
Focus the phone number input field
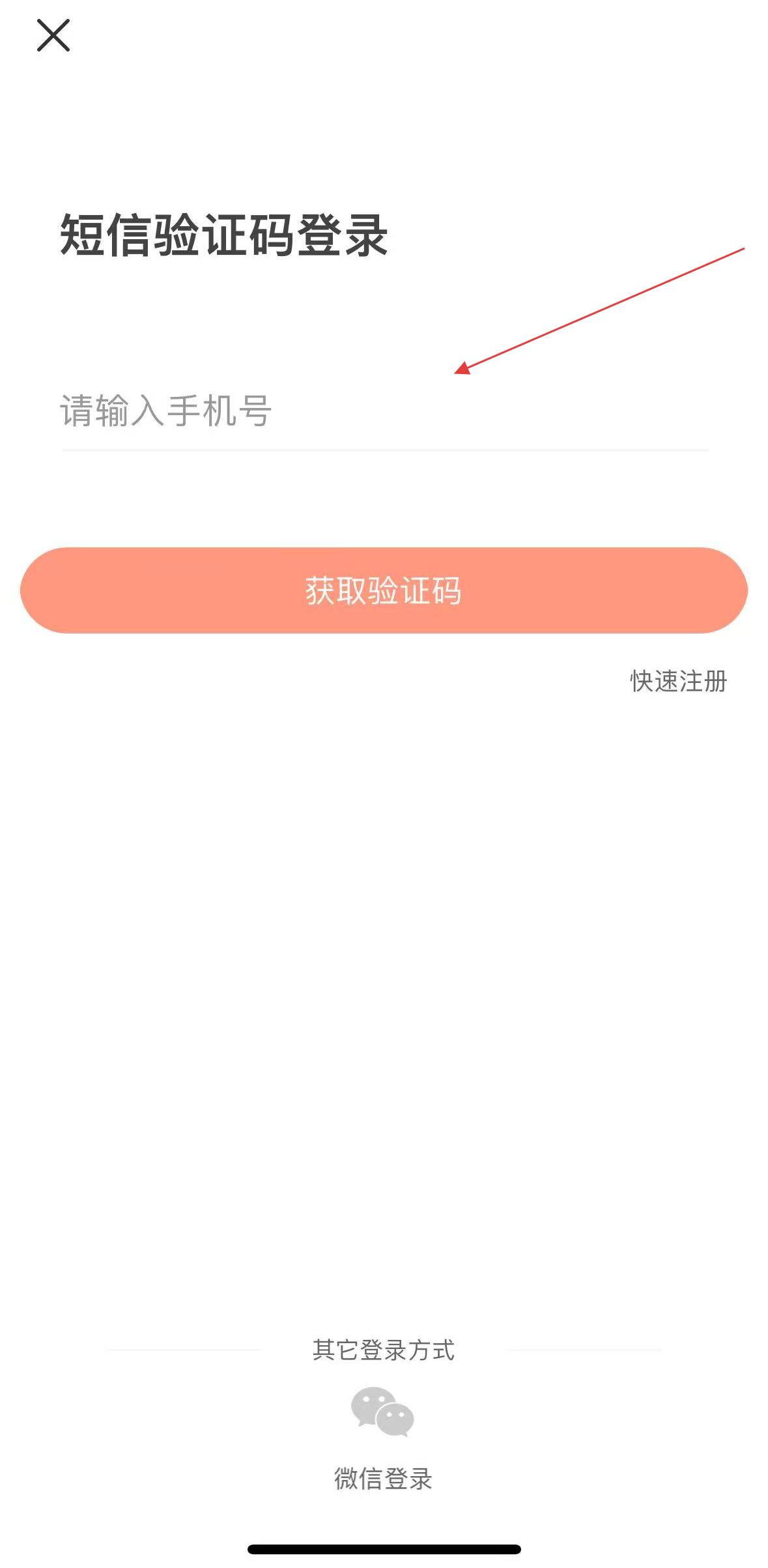click(x=384, y=412)
